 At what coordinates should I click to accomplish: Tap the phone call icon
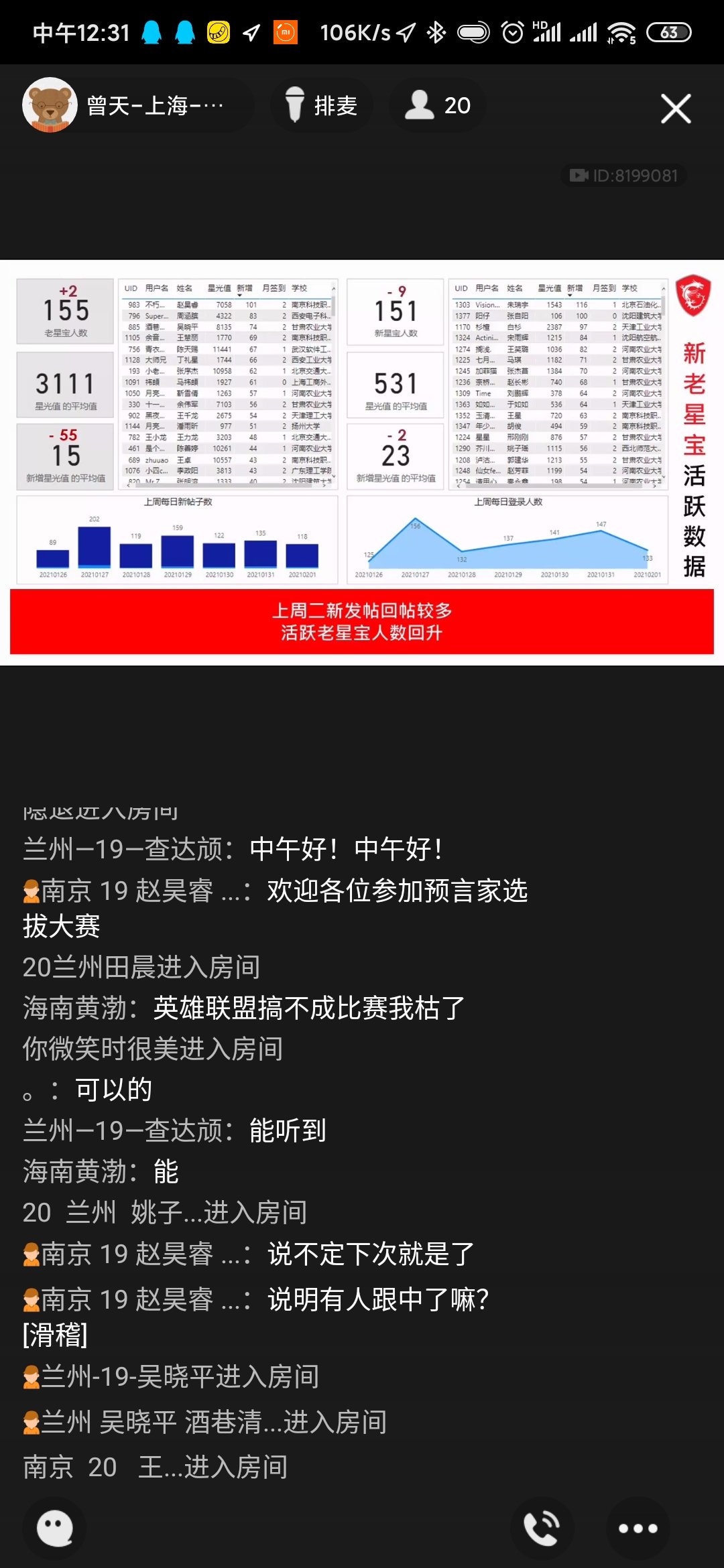point(541,1528)
